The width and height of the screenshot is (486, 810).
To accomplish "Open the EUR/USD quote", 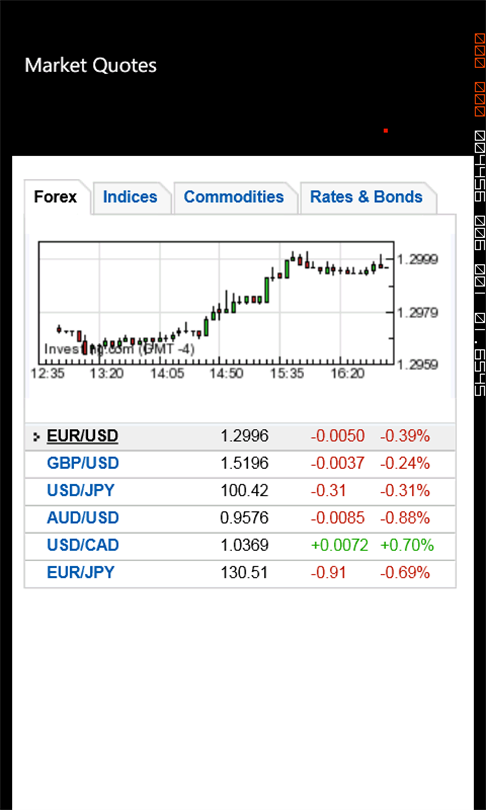I will click(x=83, y=437).
